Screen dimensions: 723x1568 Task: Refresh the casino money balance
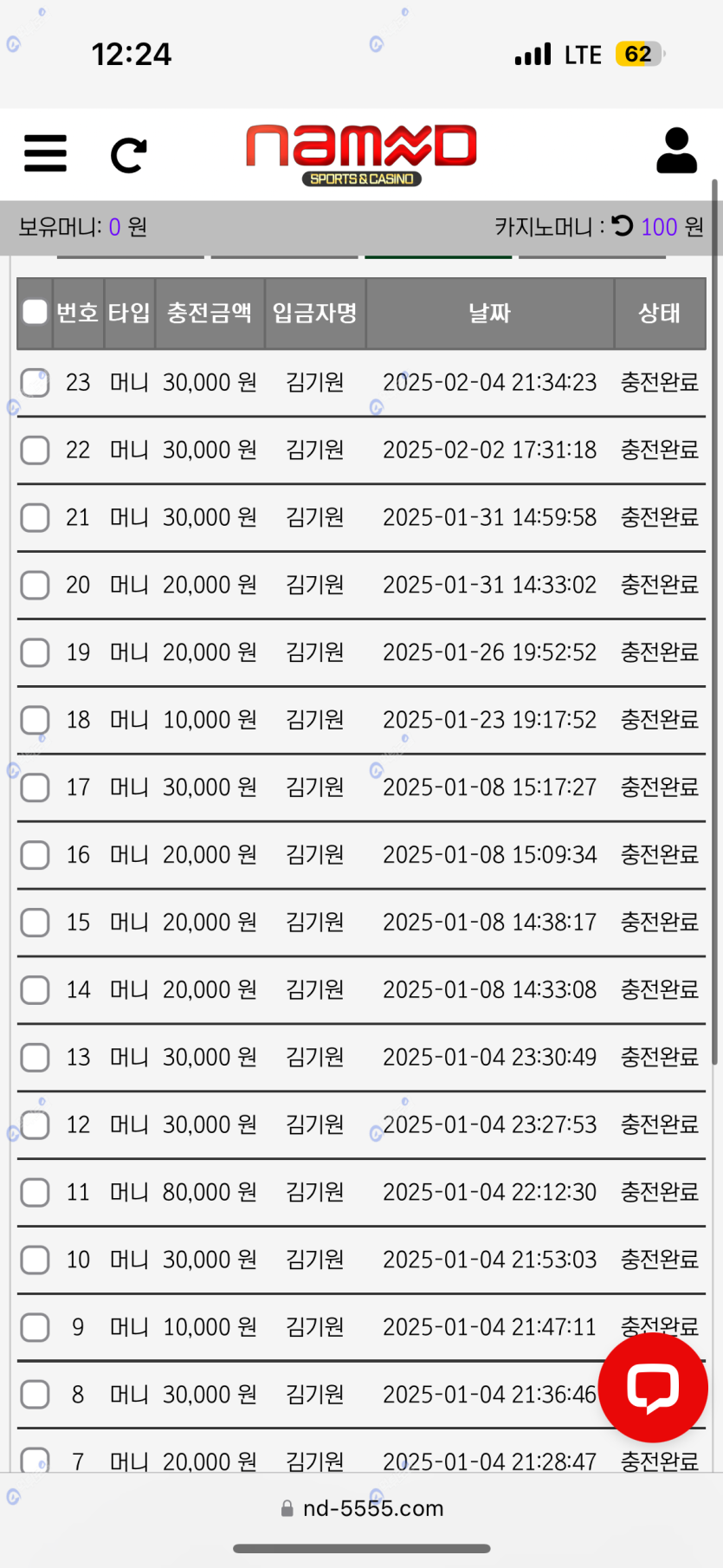tap(623, 226)
